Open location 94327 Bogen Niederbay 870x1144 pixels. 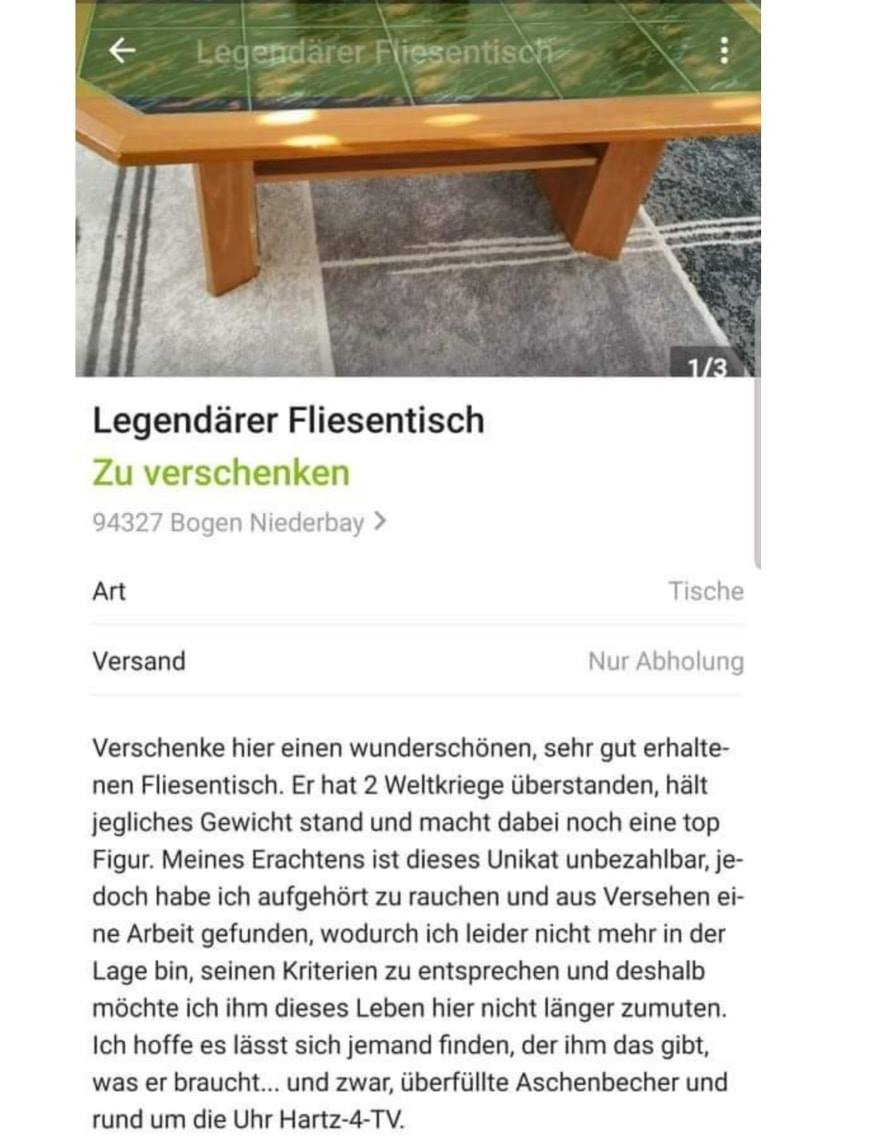pos(238,522)
